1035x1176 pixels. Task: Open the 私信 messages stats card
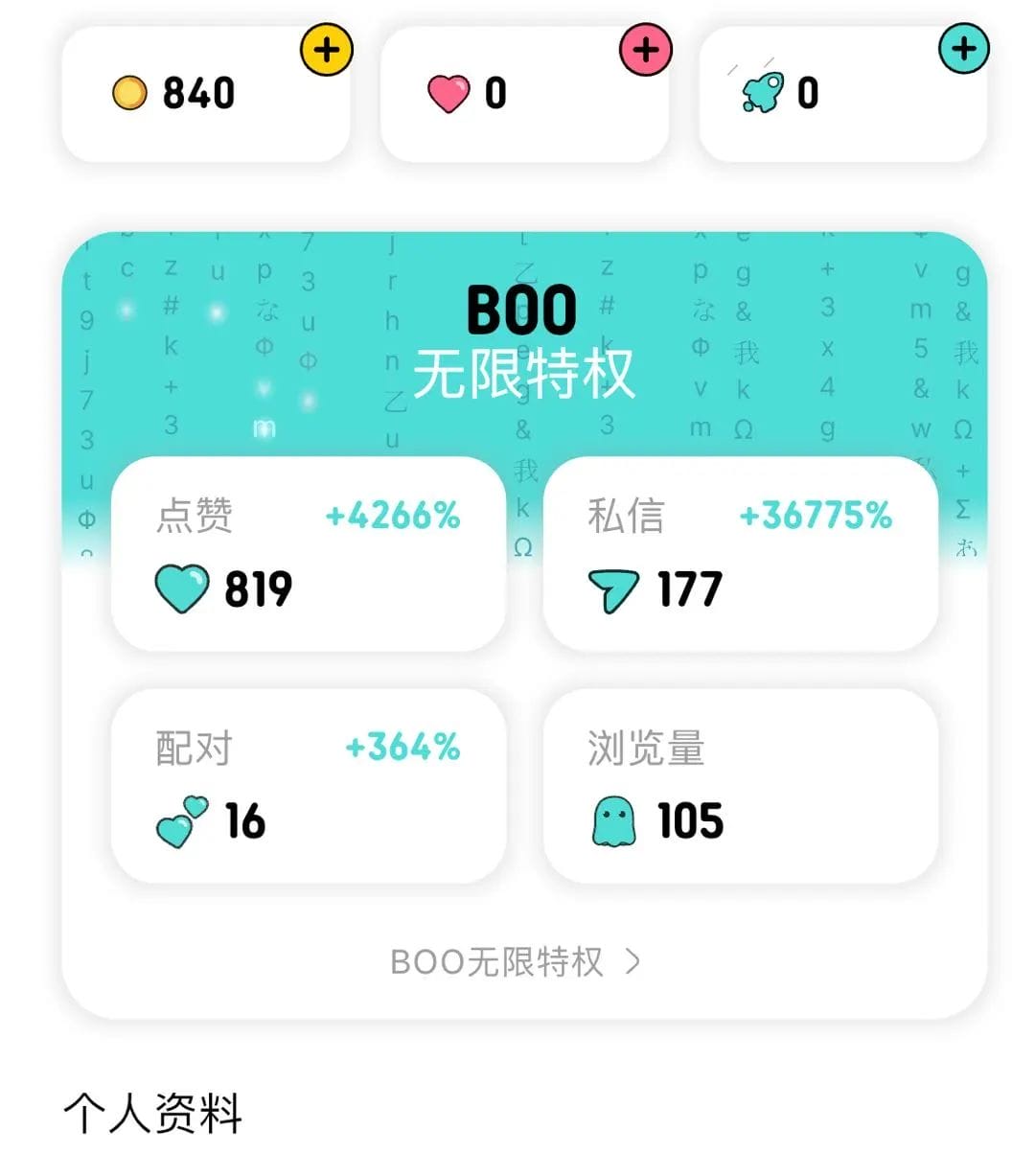[x=740, y=554]
